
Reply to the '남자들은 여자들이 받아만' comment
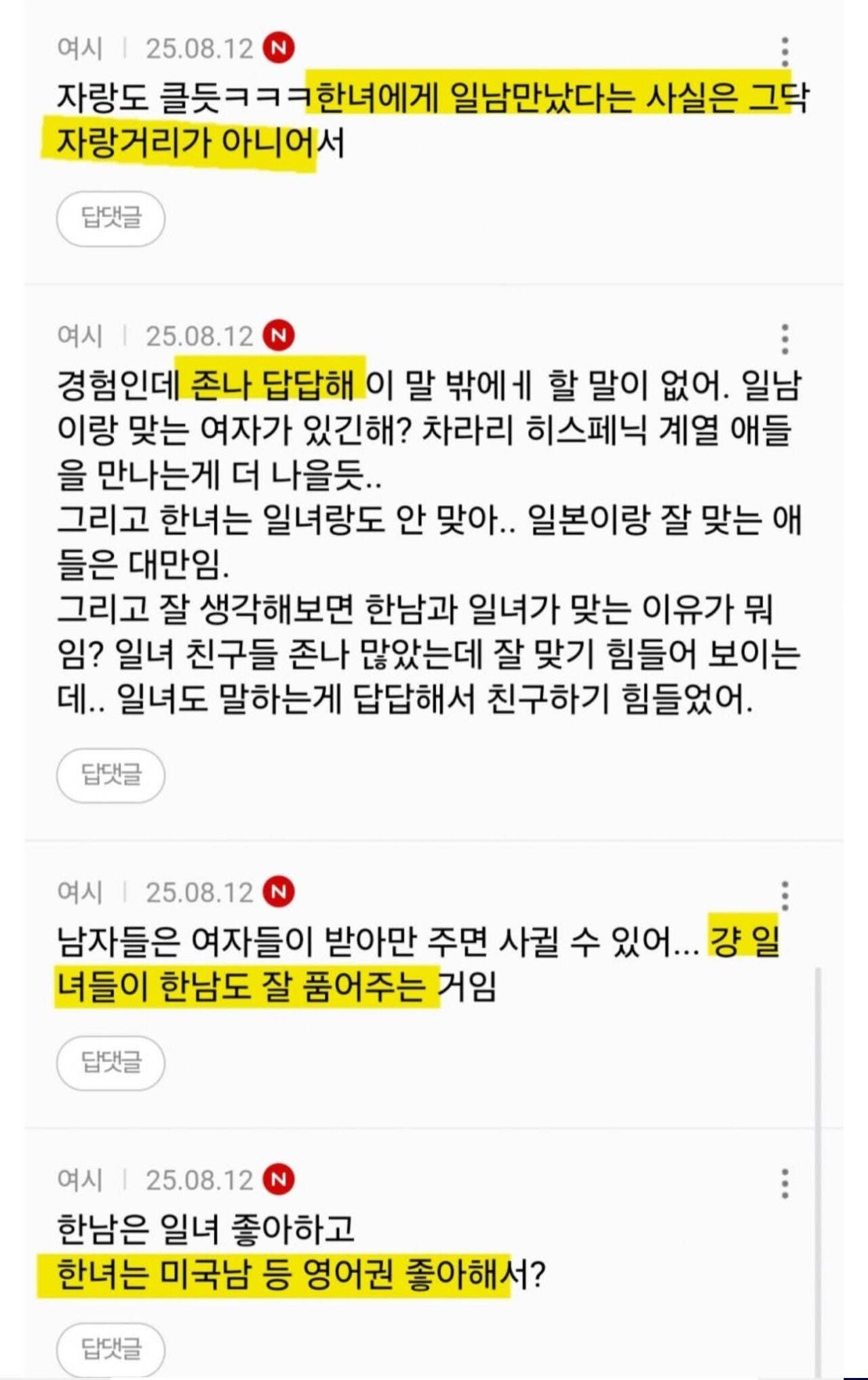coord(111,1063)
